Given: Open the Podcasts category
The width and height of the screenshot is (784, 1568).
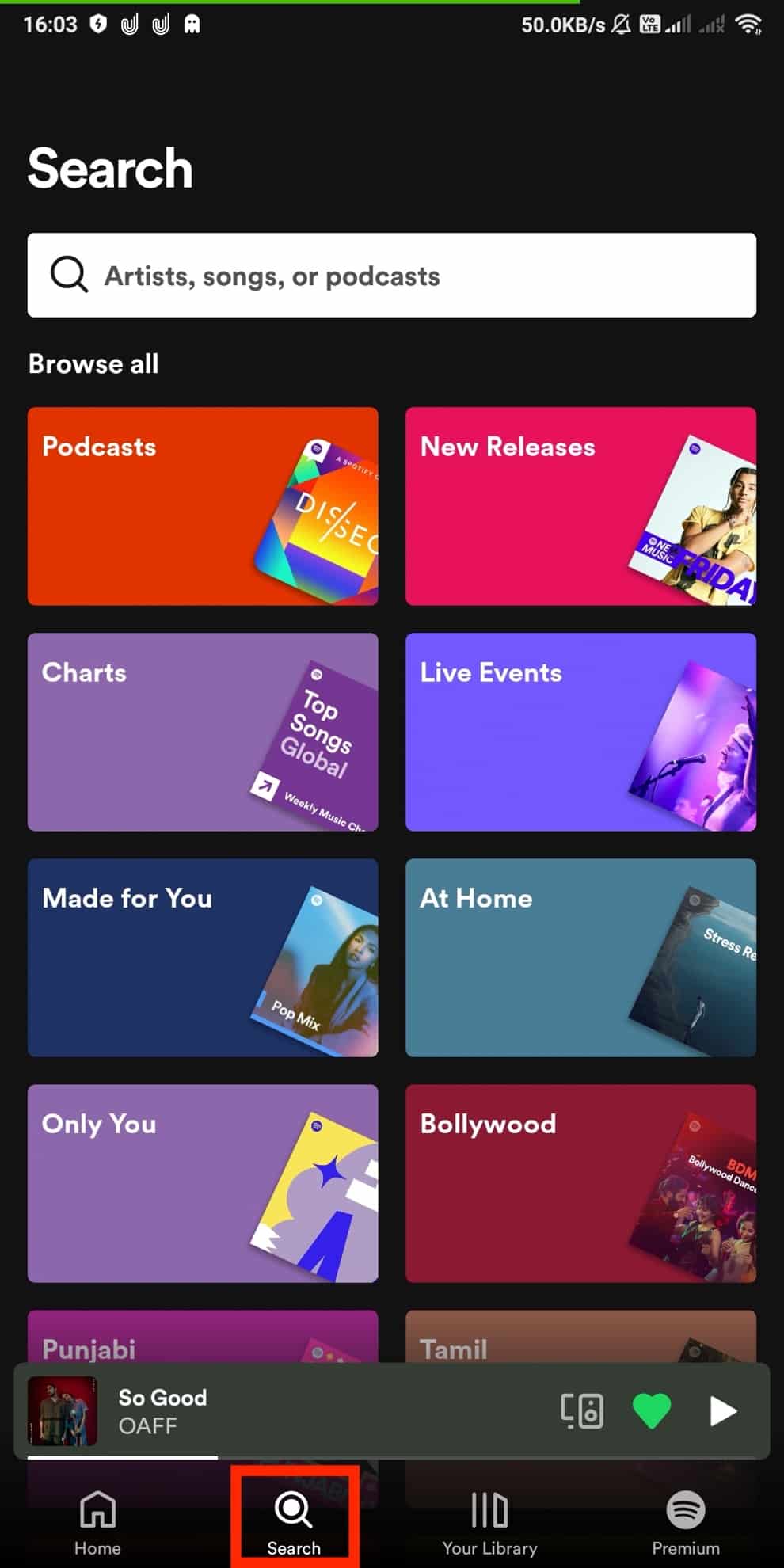Looking at the screenshot, I should pos(202,506).
